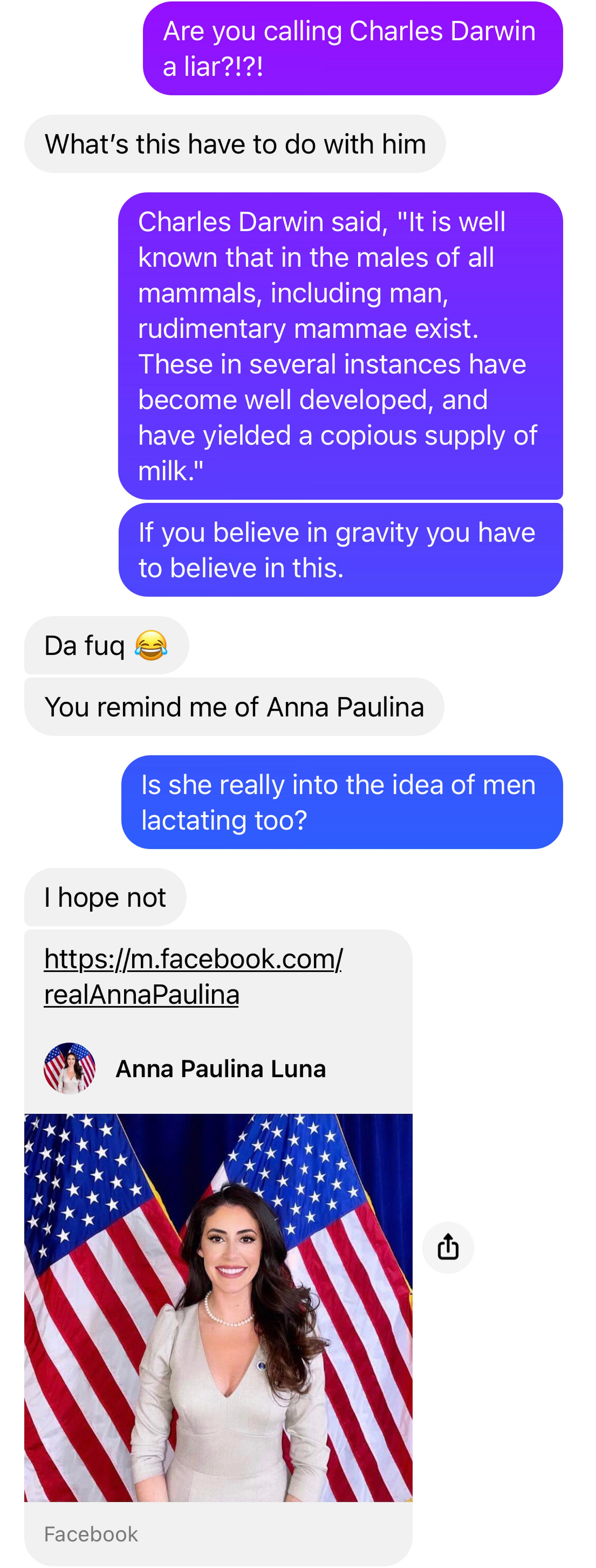Open the m.facebook.com/realAnnaPaulina link
The image size is (596, 1568).
[193, 976]
